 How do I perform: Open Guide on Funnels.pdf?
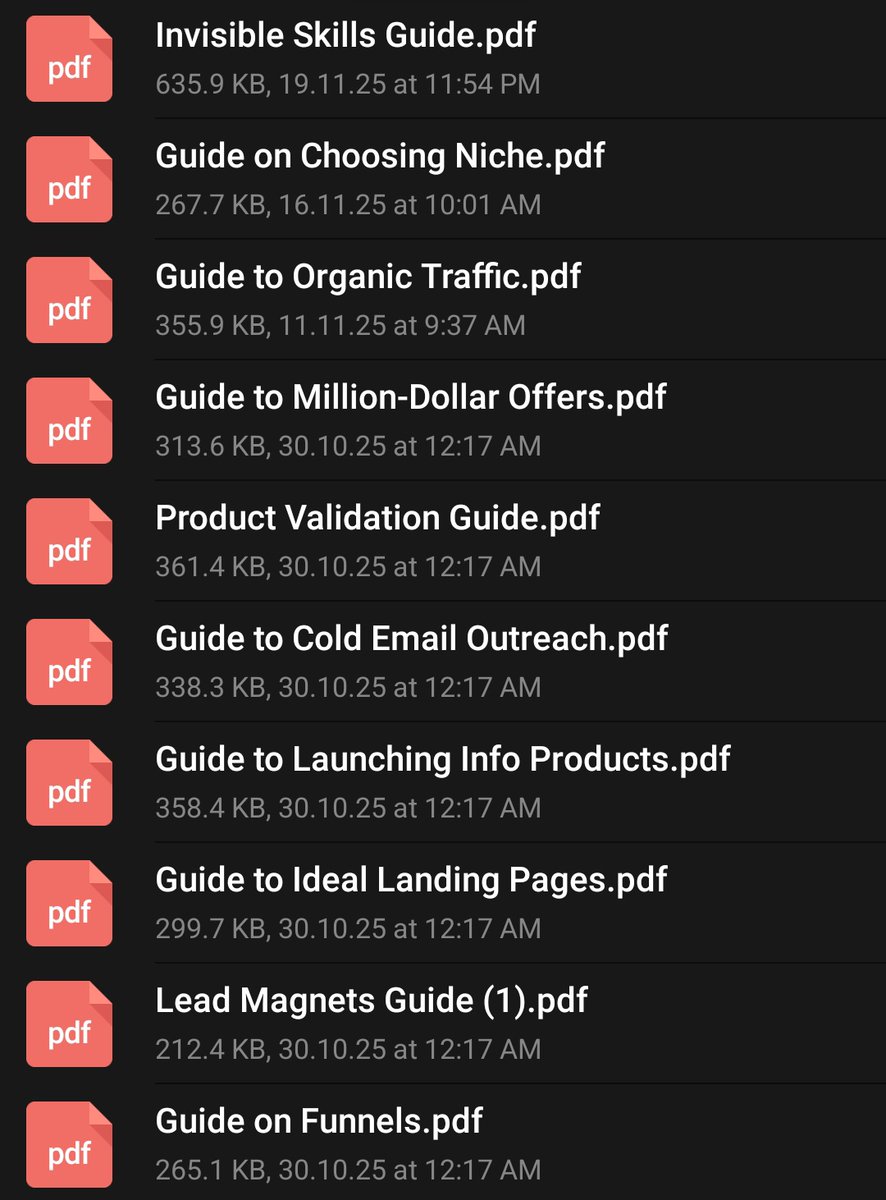(319, 1121)
